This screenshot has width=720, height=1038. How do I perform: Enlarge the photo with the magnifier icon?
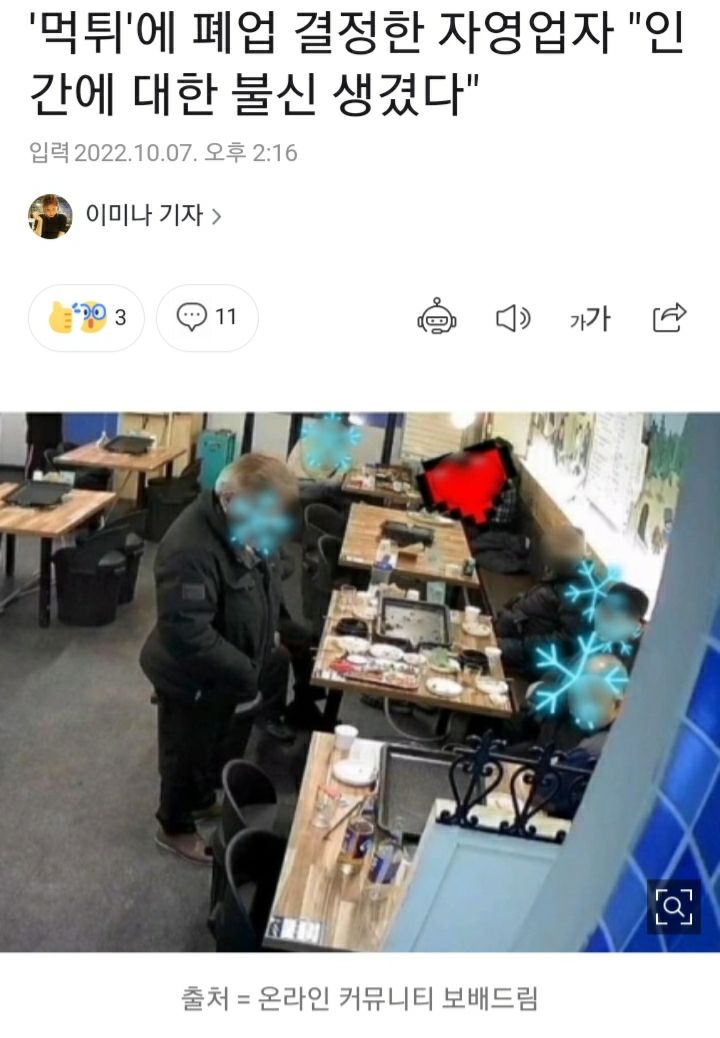[673, 906]
